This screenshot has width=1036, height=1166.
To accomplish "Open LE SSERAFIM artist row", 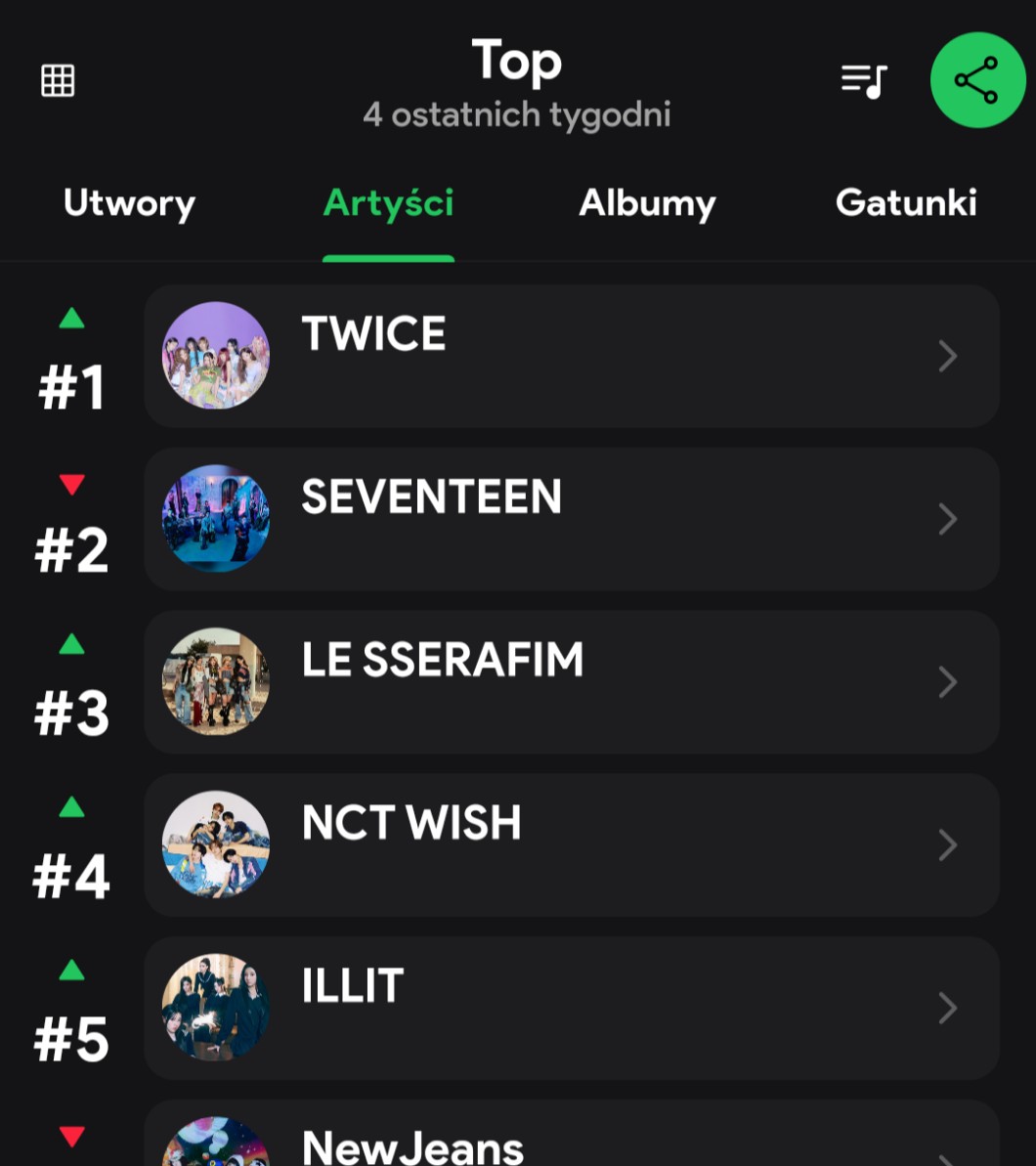I will point(571,682).
